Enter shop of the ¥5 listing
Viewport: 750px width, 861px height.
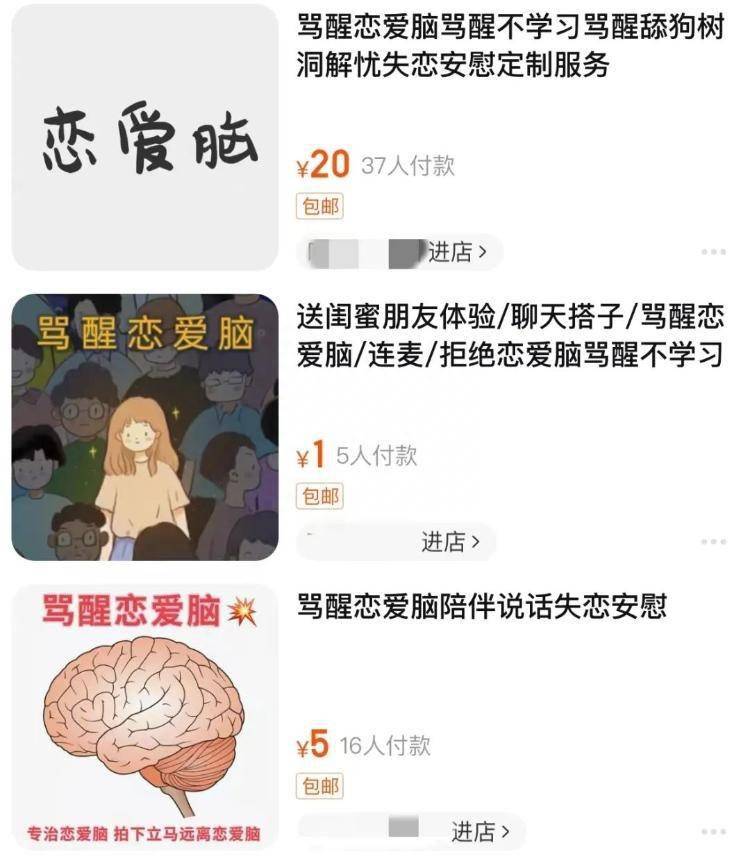click(x=480, y=831)
